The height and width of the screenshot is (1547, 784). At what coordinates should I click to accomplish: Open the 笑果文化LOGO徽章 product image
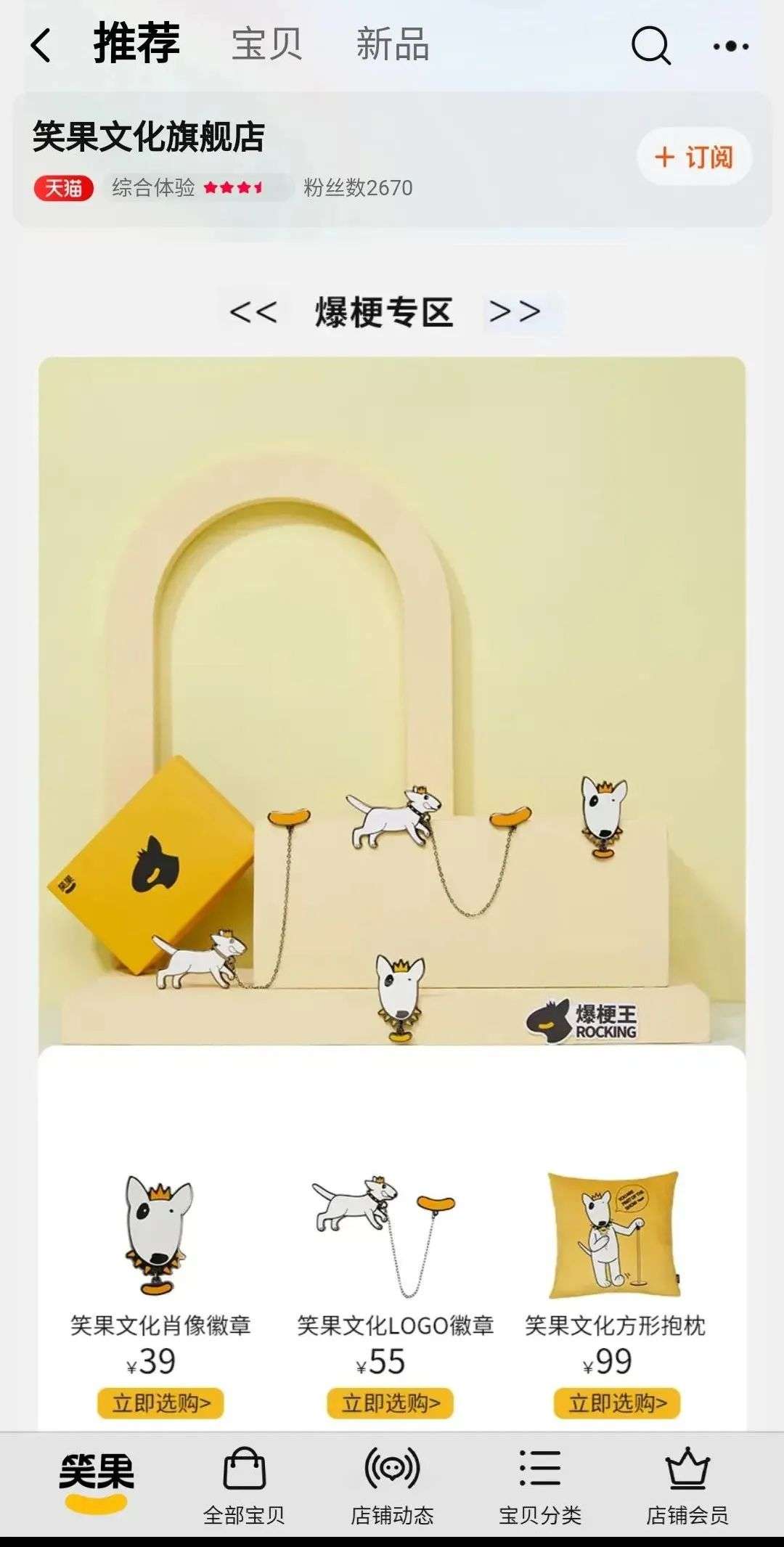click(385, 1234)
